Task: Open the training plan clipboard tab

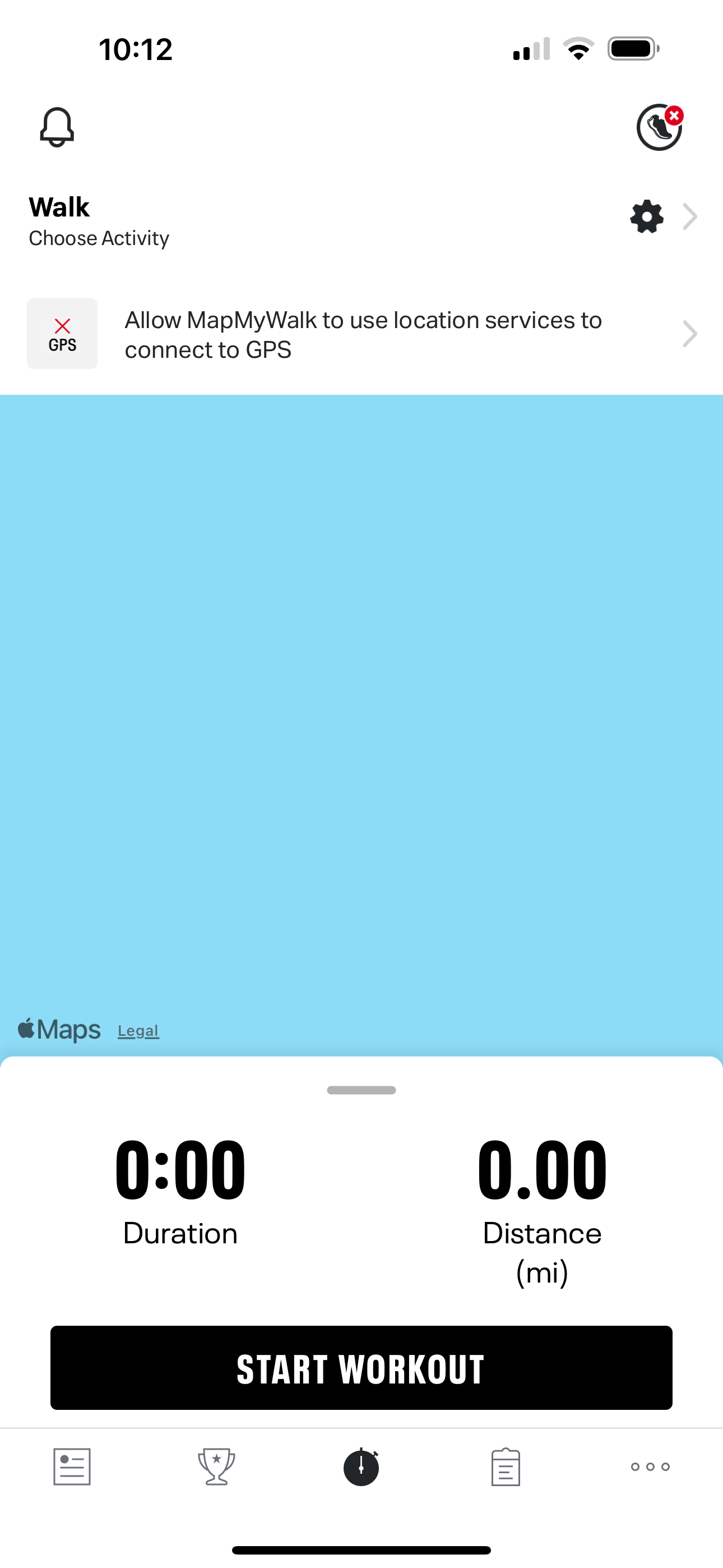Action: [506, 1467]
